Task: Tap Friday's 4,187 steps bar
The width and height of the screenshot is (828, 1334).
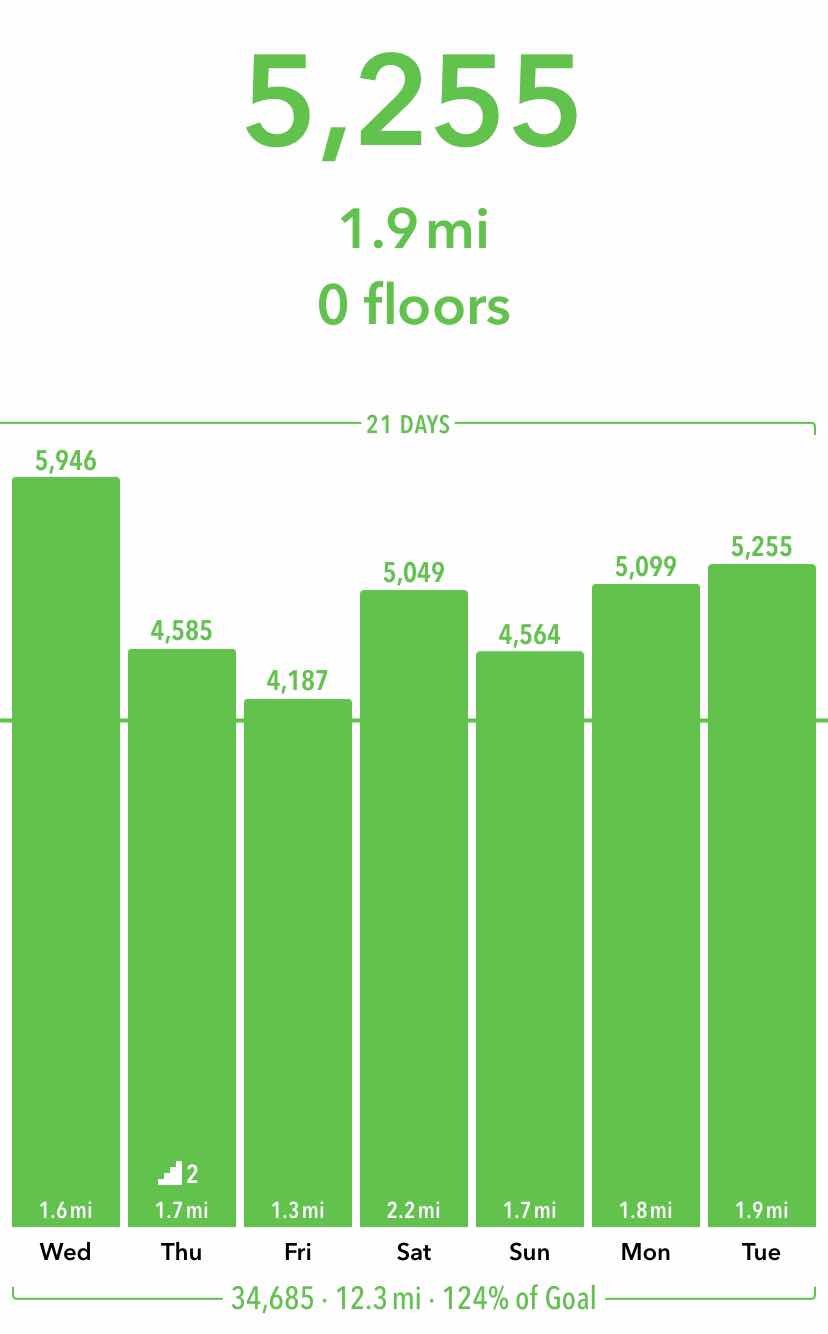Action: (x=298, y=963)
